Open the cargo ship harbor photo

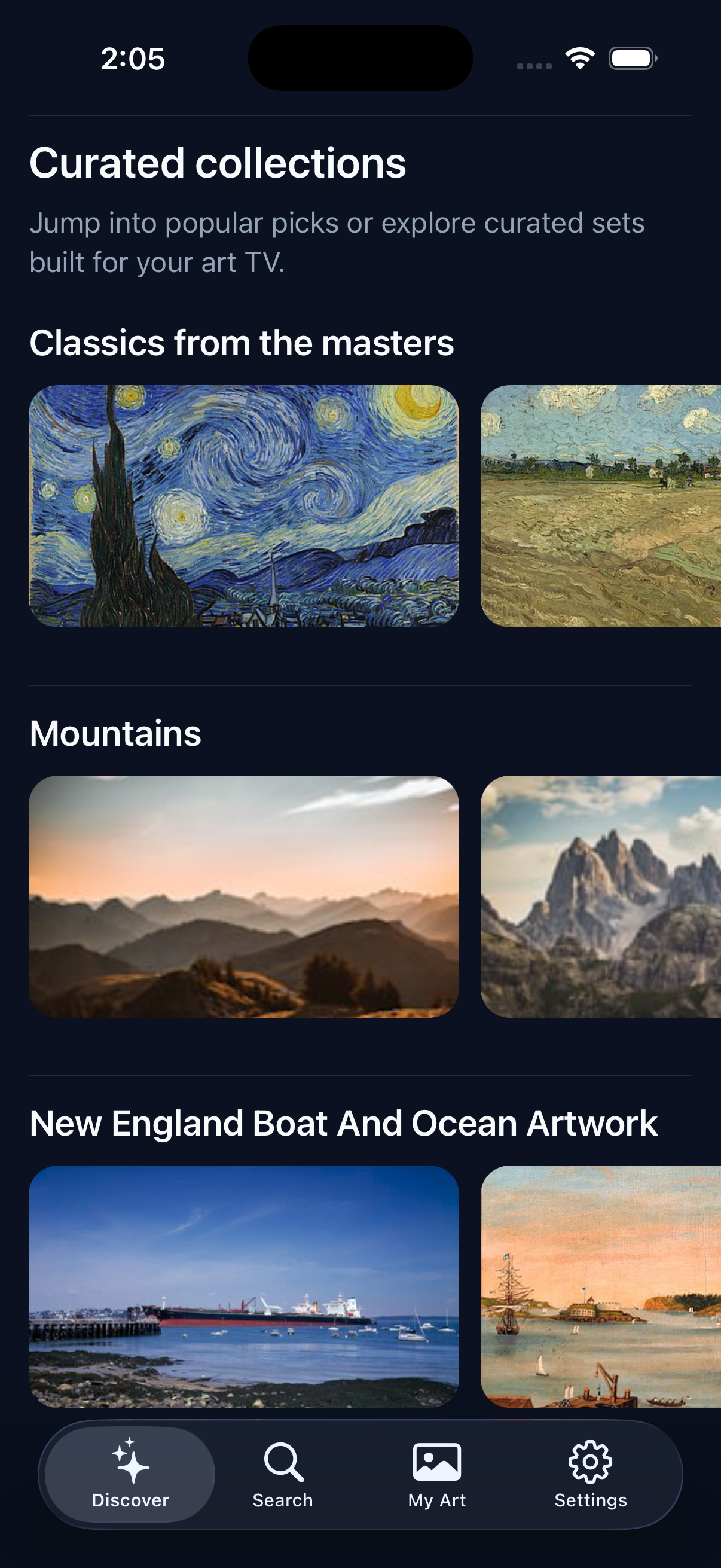(x=243, y=1286)
